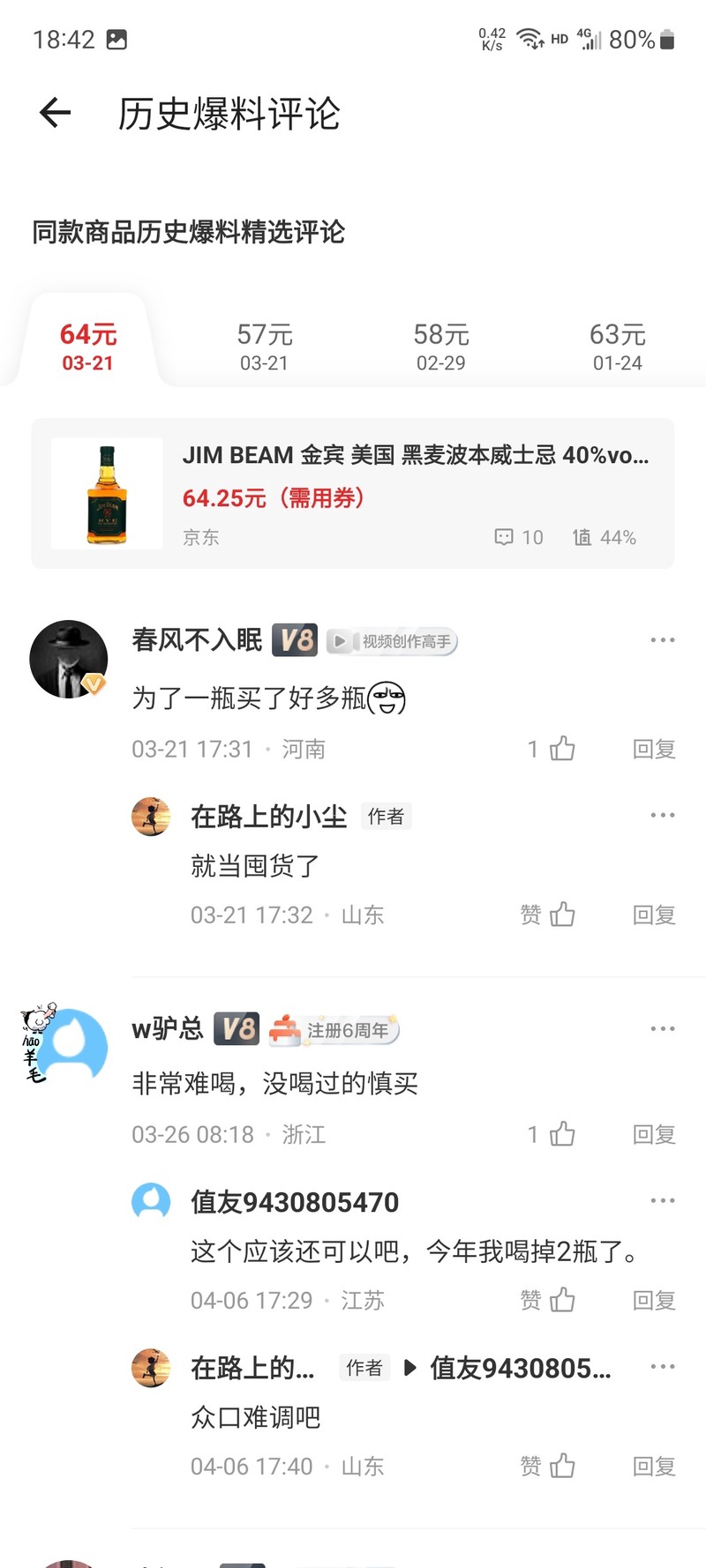Reply to 就当囤货了 comment

(x=654, y=915)
